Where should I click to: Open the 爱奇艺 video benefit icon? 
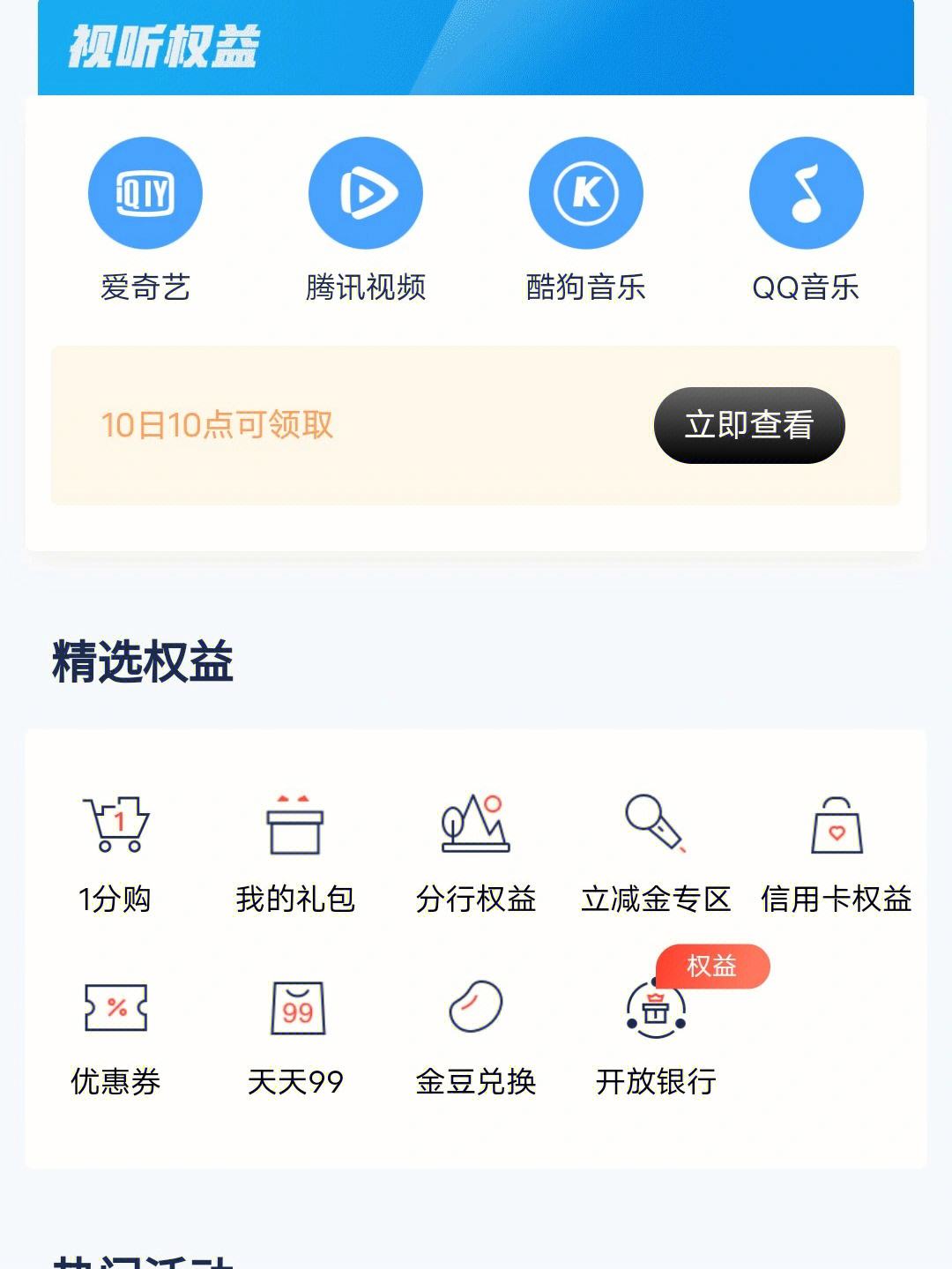tap(145, 192)
